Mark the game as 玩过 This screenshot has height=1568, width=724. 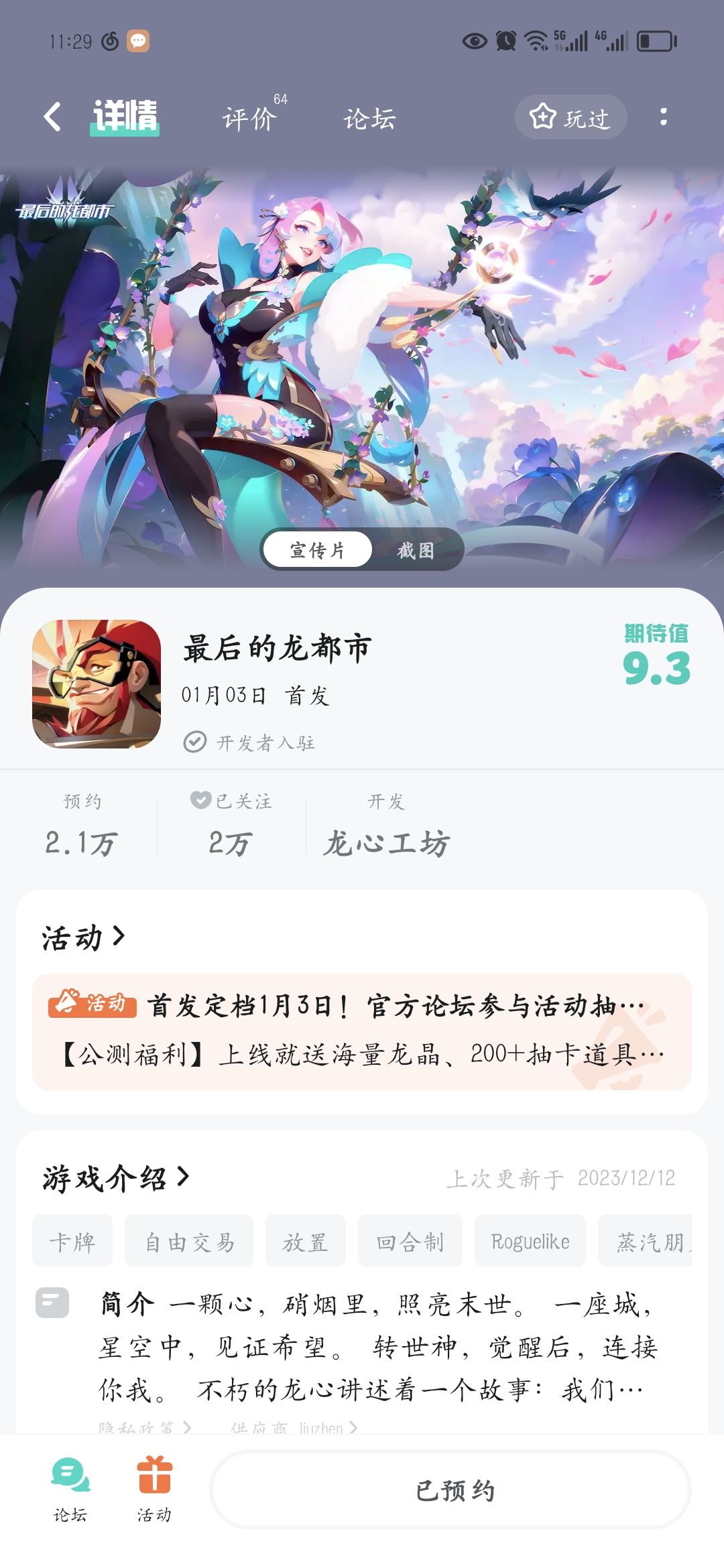coord(570,117)
